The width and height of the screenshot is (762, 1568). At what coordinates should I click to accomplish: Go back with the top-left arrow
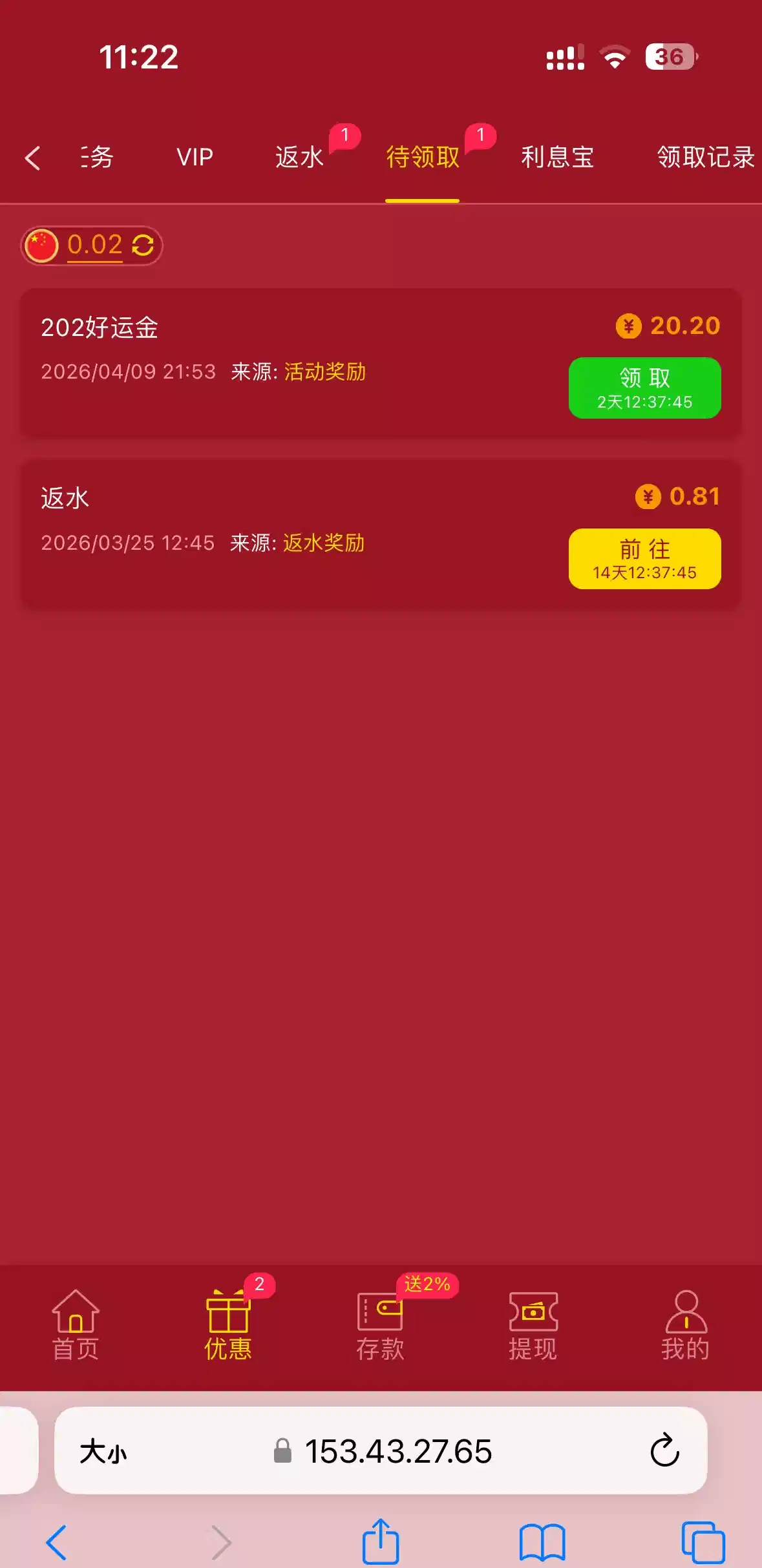click(x=33, y=158)
